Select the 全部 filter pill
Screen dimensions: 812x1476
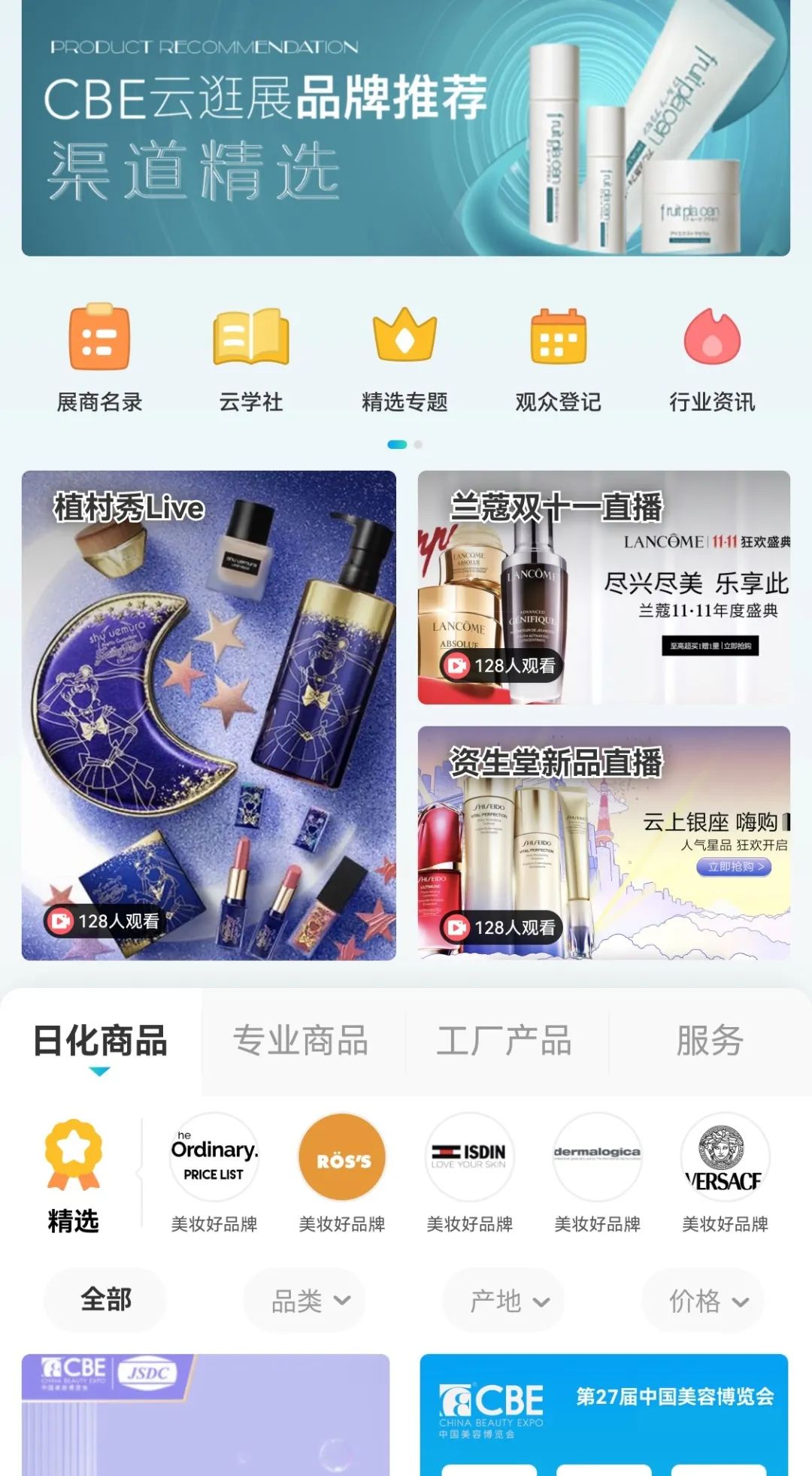tap(105, 1301)
